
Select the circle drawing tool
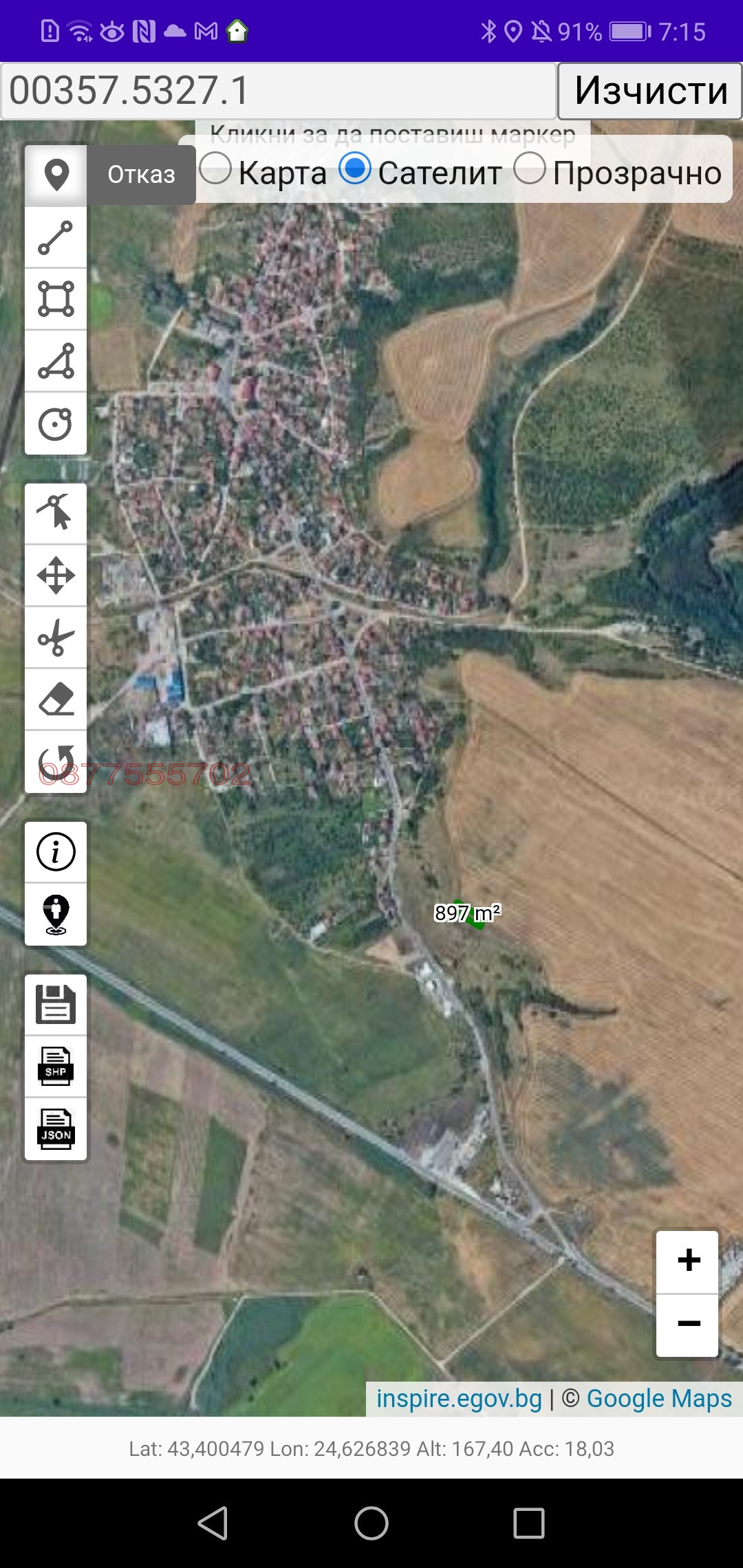(56, 424)
